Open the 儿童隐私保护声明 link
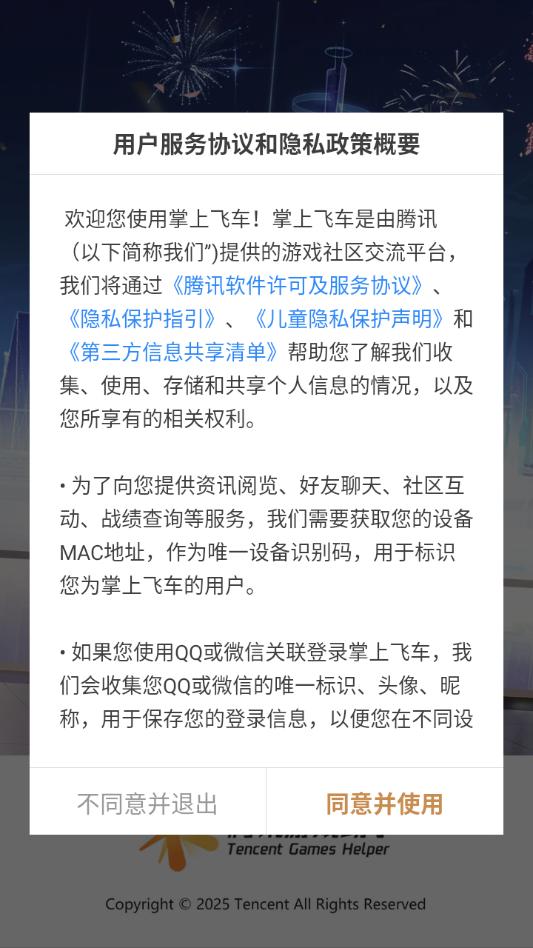The image size is (533, 948). click(349, 319)
